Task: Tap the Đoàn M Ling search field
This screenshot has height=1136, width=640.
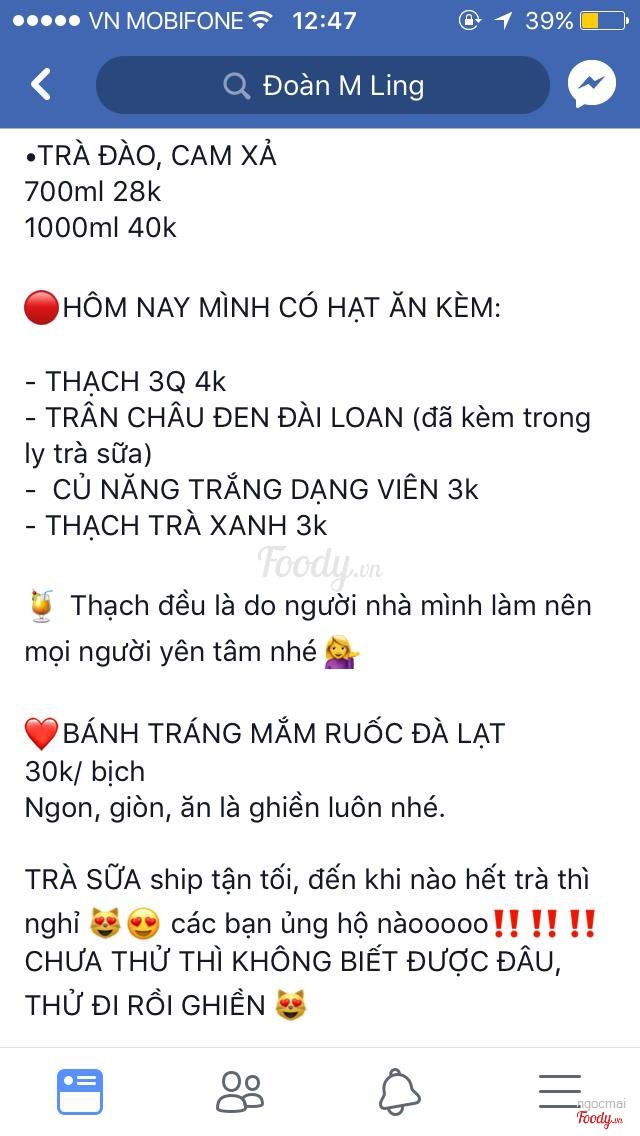Action: (322, 85)
